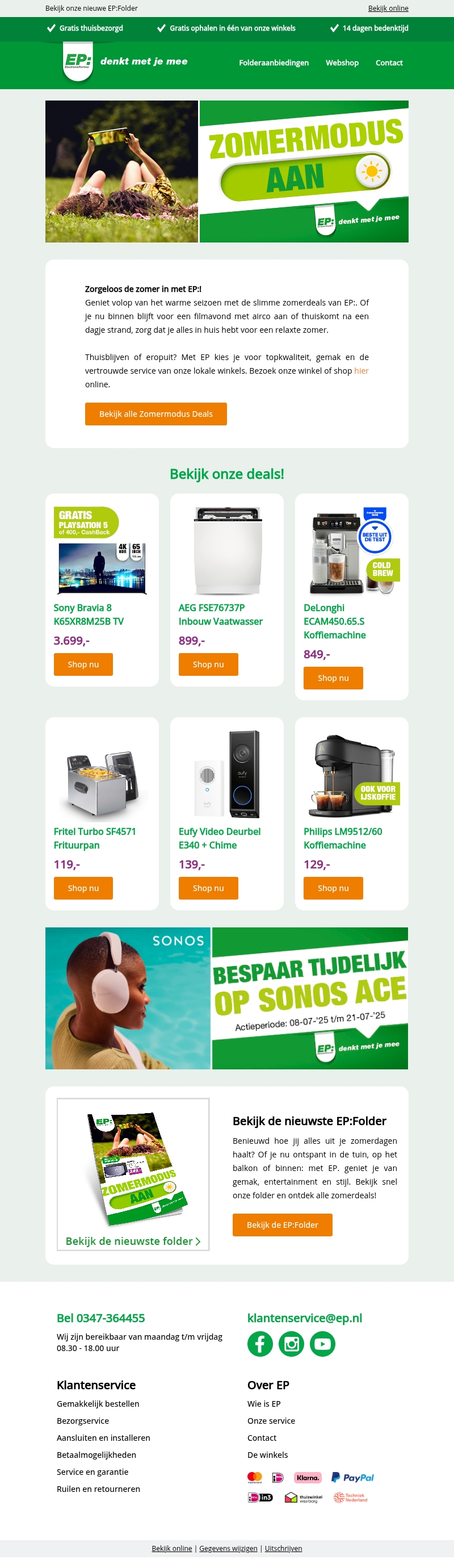Open the Sonos Ace savings banner
The image size is (454, 1568).
point(226,998)
